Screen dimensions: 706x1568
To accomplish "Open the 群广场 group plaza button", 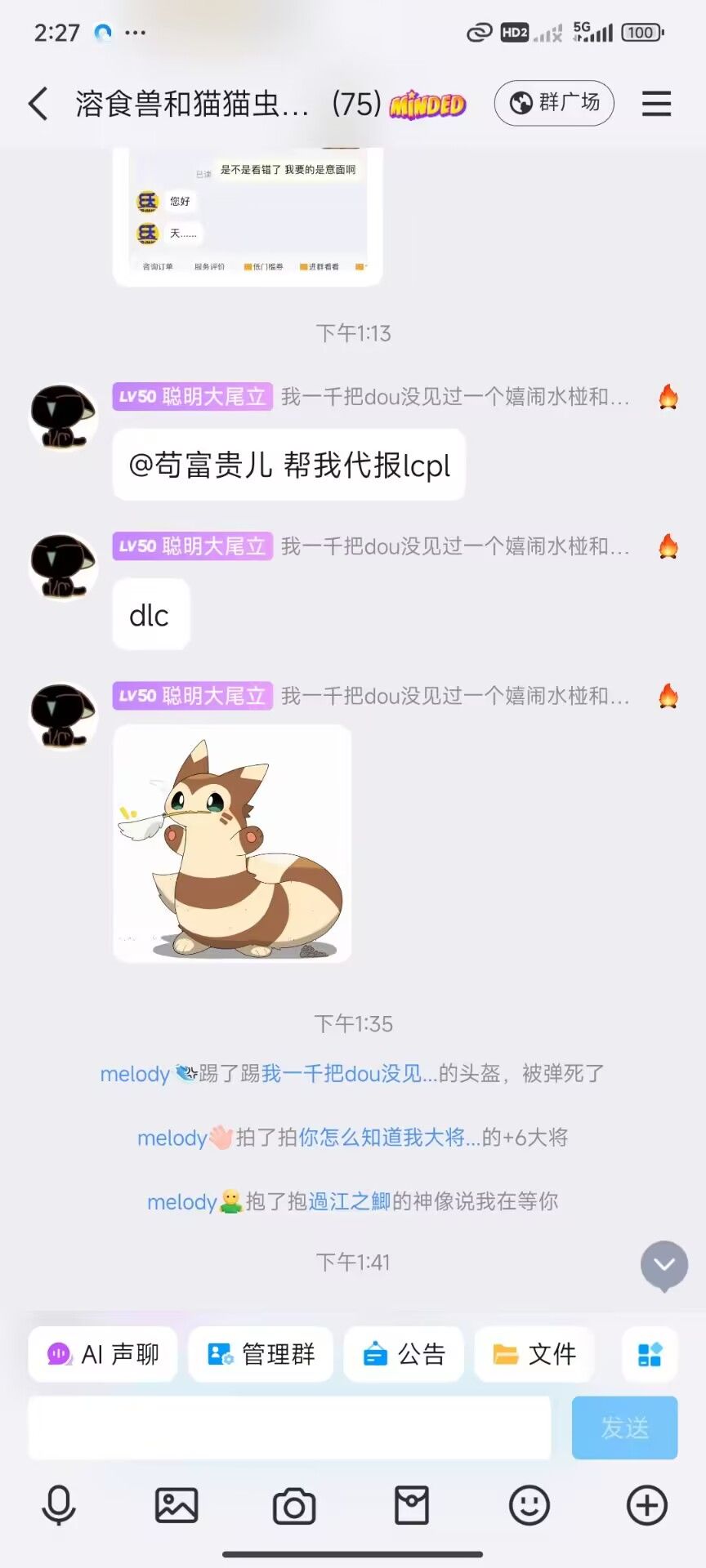I will 554,103.
